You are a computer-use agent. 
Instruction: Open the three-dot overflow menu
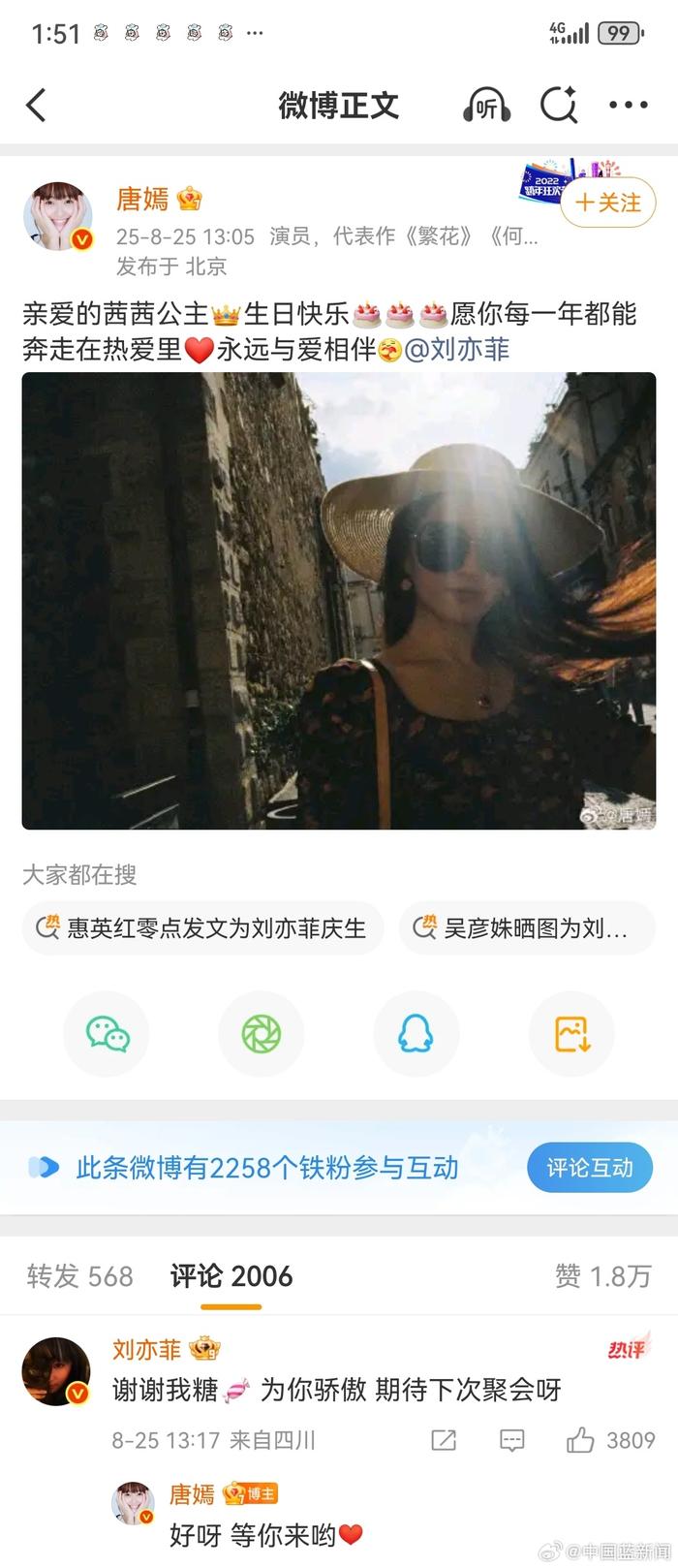point(628,105)
